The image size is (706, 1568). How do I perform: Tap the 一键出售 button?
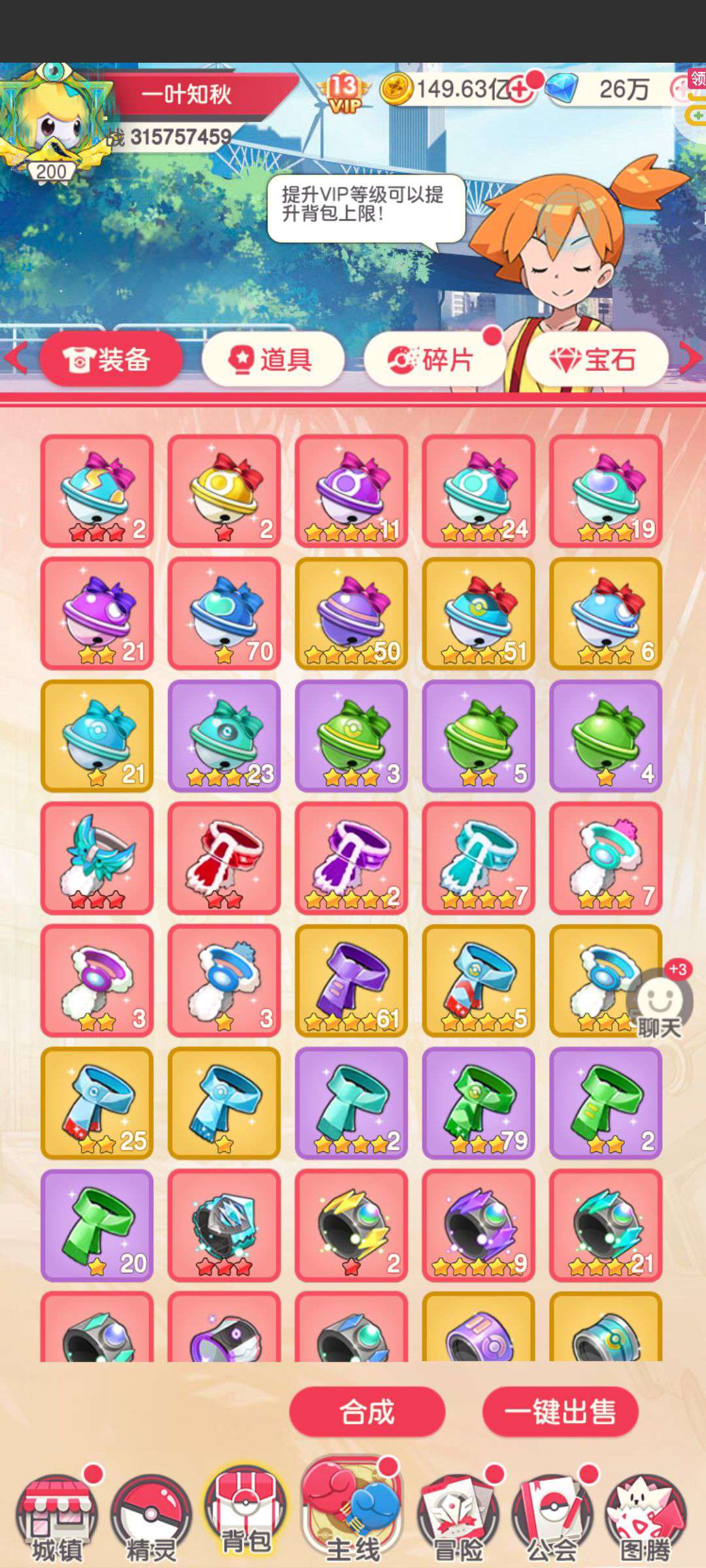(560, 1412)
